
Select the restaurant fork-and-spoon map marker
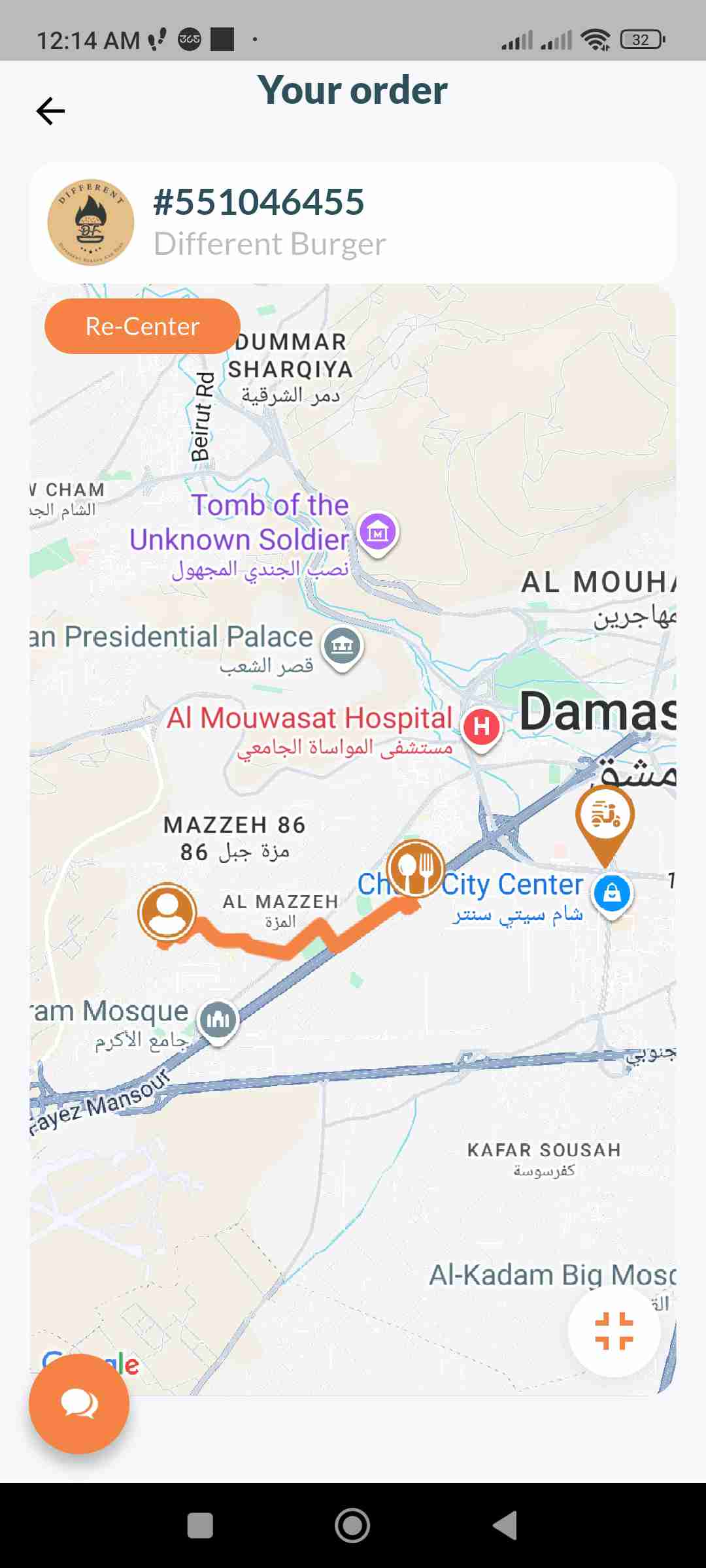tap(415, 868)
